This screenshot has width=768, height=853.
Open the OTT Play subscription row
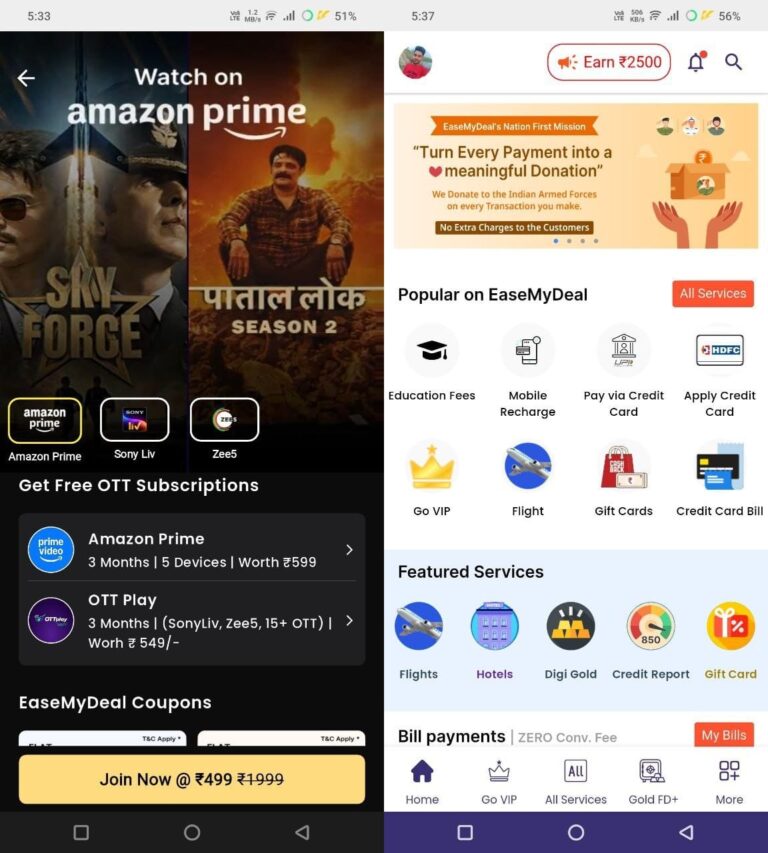coord(192,620)
